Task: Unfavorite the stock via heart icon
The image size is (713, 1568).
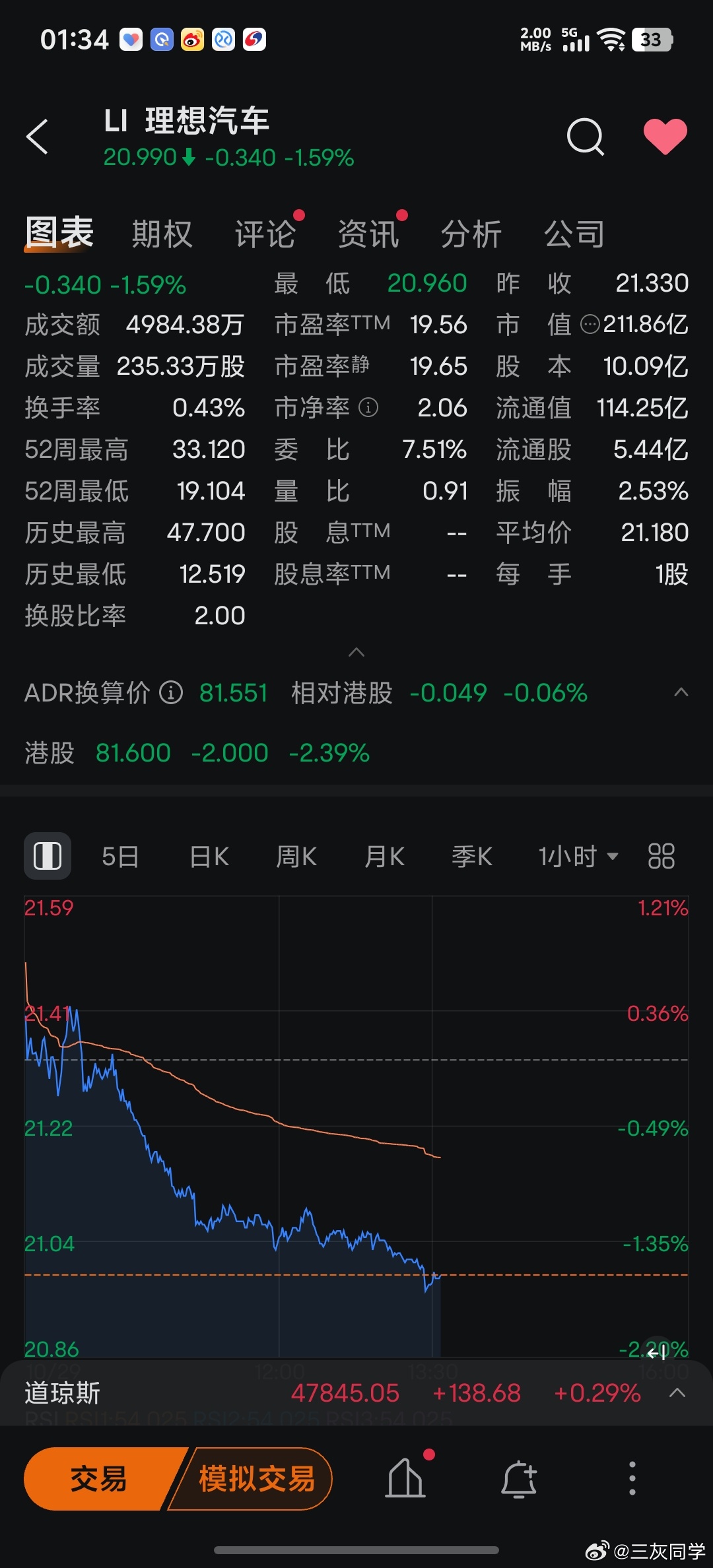Action: (x=666, y=135)
